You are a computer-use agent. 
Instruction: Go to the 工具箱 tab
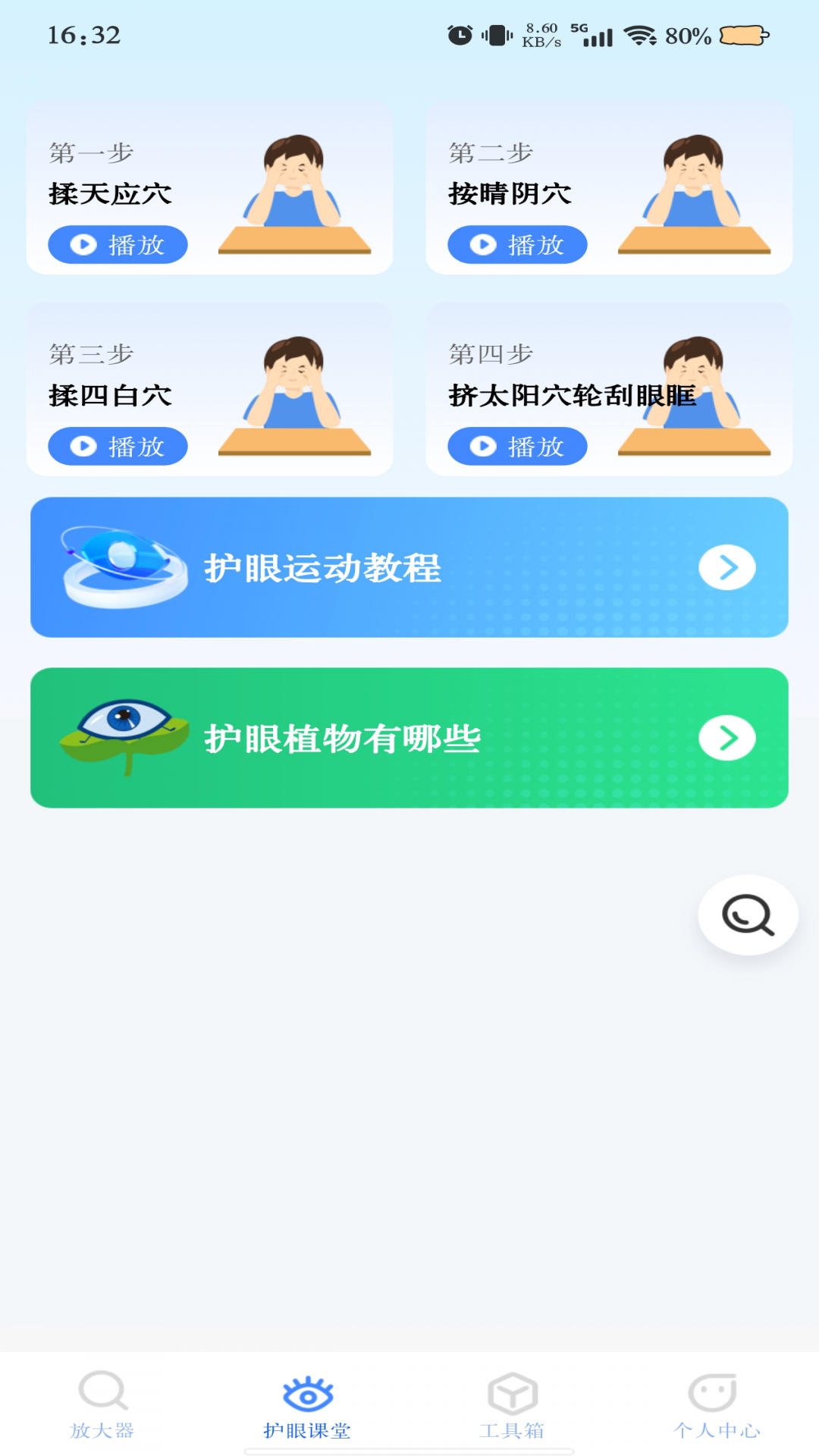(x=512, y=1404)
